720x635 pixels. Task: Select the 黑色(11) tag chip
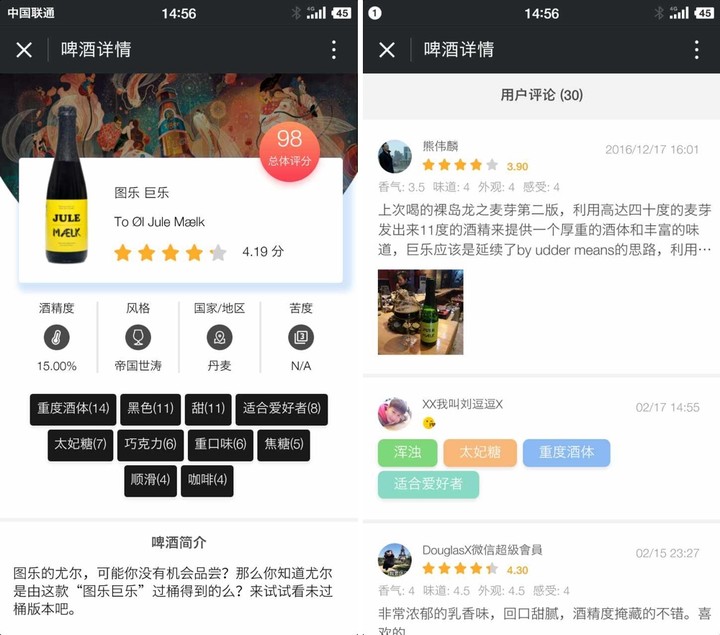pos(150,408)
